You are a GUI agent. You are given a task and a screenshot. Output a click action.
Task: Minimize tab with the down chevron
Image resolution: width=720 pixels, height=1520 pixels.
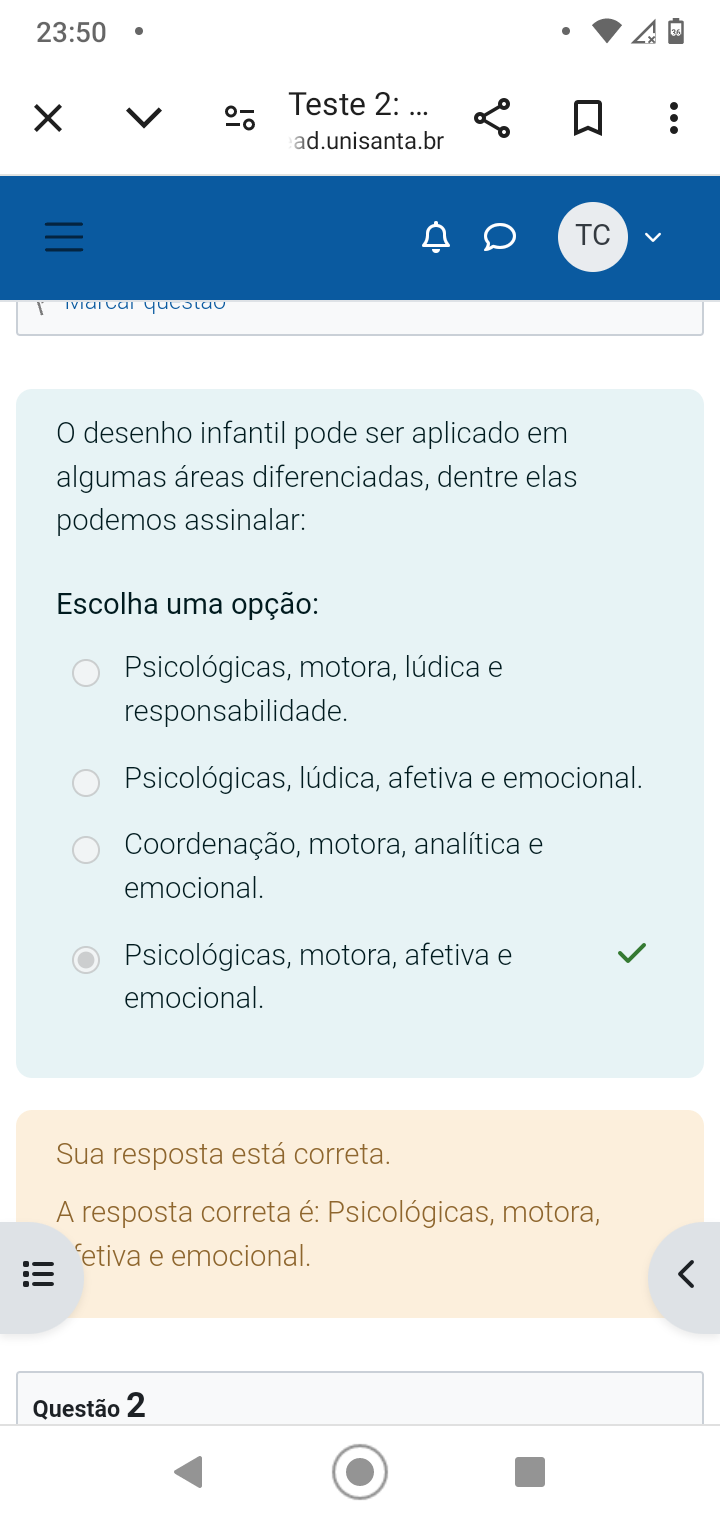(x=144, y=119)
